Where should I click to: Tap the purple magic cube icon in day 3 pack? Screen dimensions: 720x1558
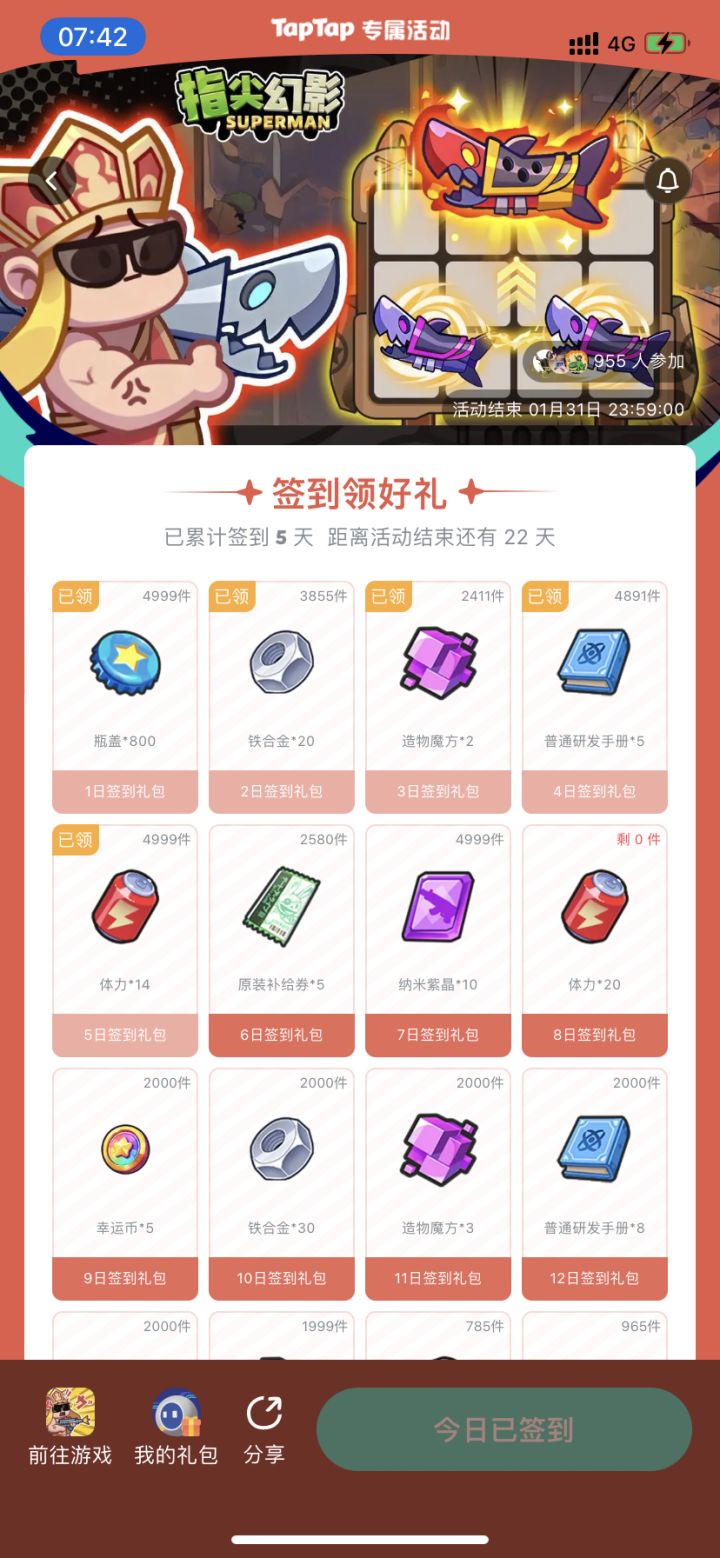[x=437, y=660]
